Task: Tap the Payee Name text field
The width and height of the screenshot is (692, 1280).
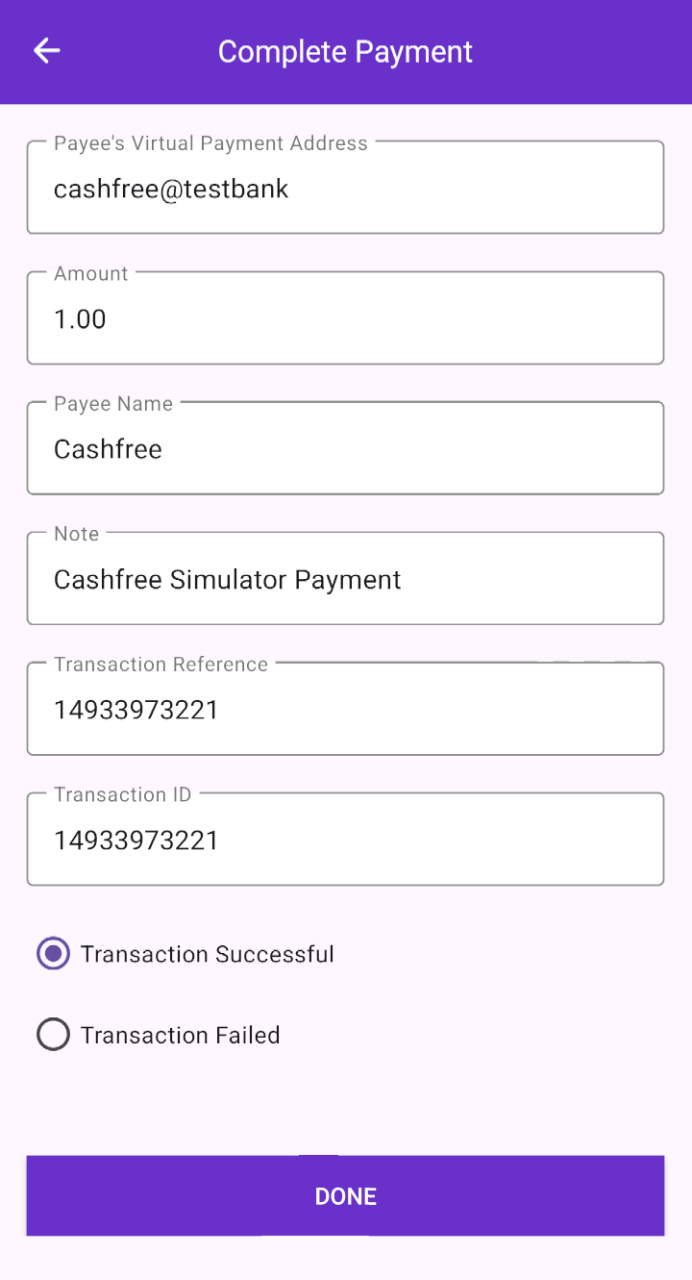Action: click(345, 449)
